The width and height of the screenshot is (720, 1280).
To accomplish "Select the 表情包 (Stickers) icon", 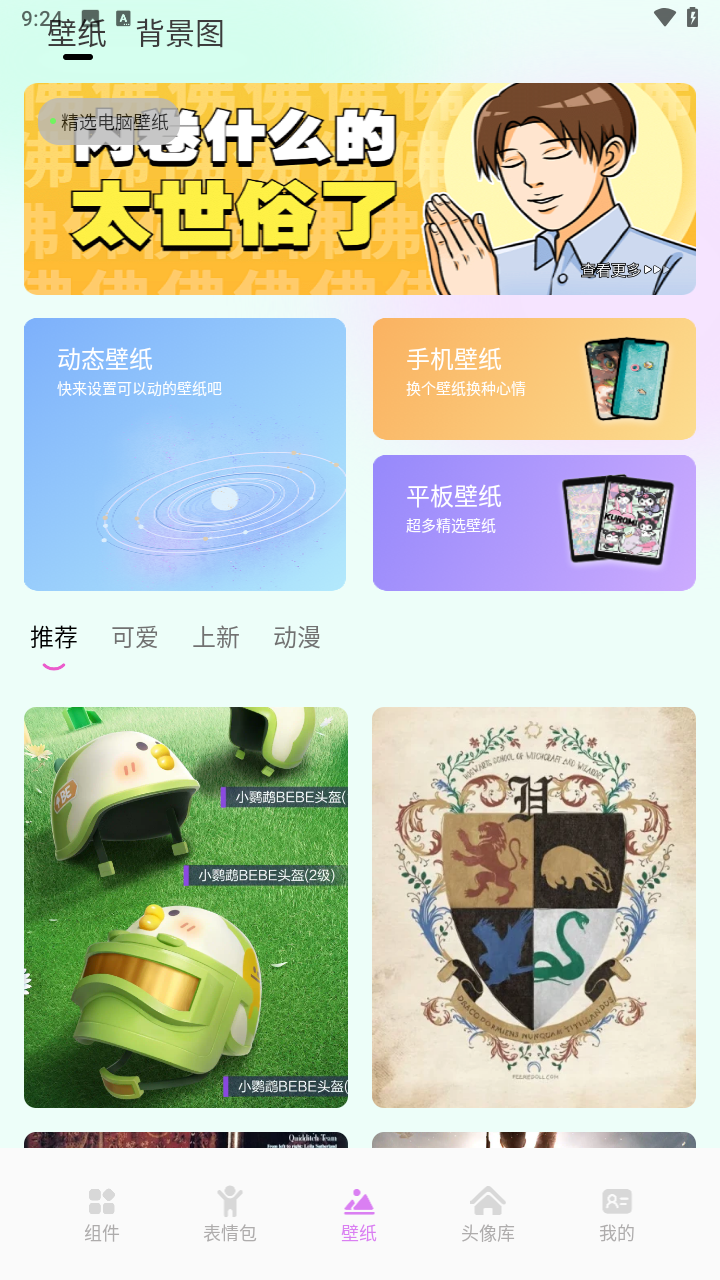I will click(229, 1200).
